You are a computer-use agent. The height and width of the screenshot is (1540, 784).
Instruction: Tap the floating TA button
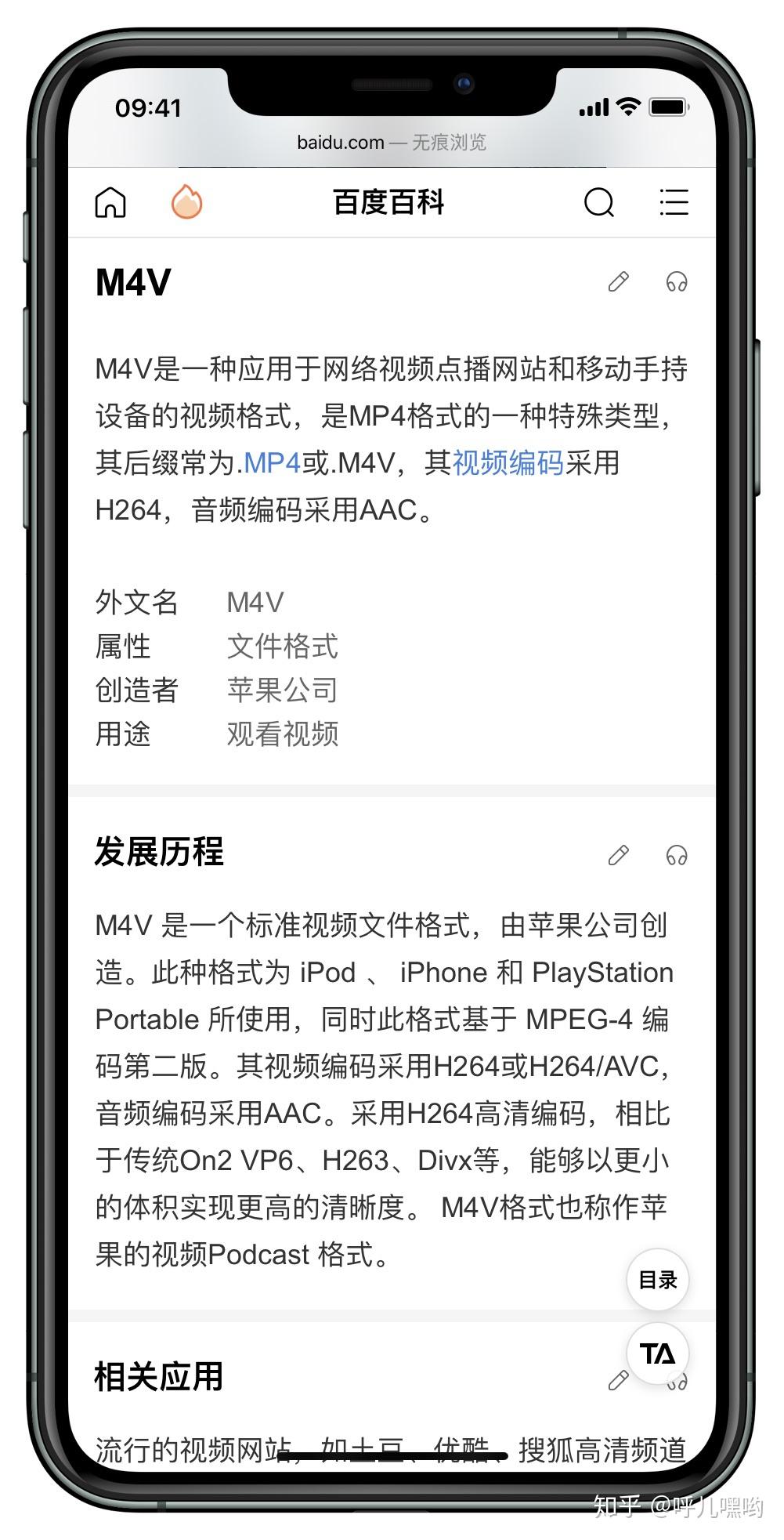658,1353
